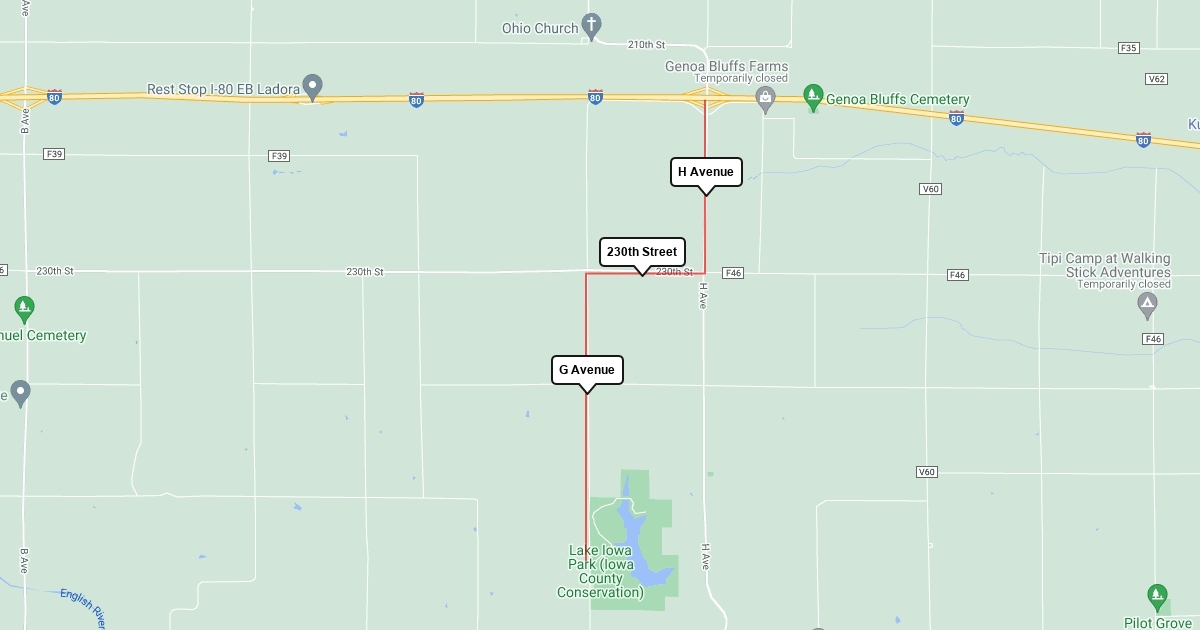Select the Tipi Camp at Walking Stick Adventures marker

coord(1147,303)
